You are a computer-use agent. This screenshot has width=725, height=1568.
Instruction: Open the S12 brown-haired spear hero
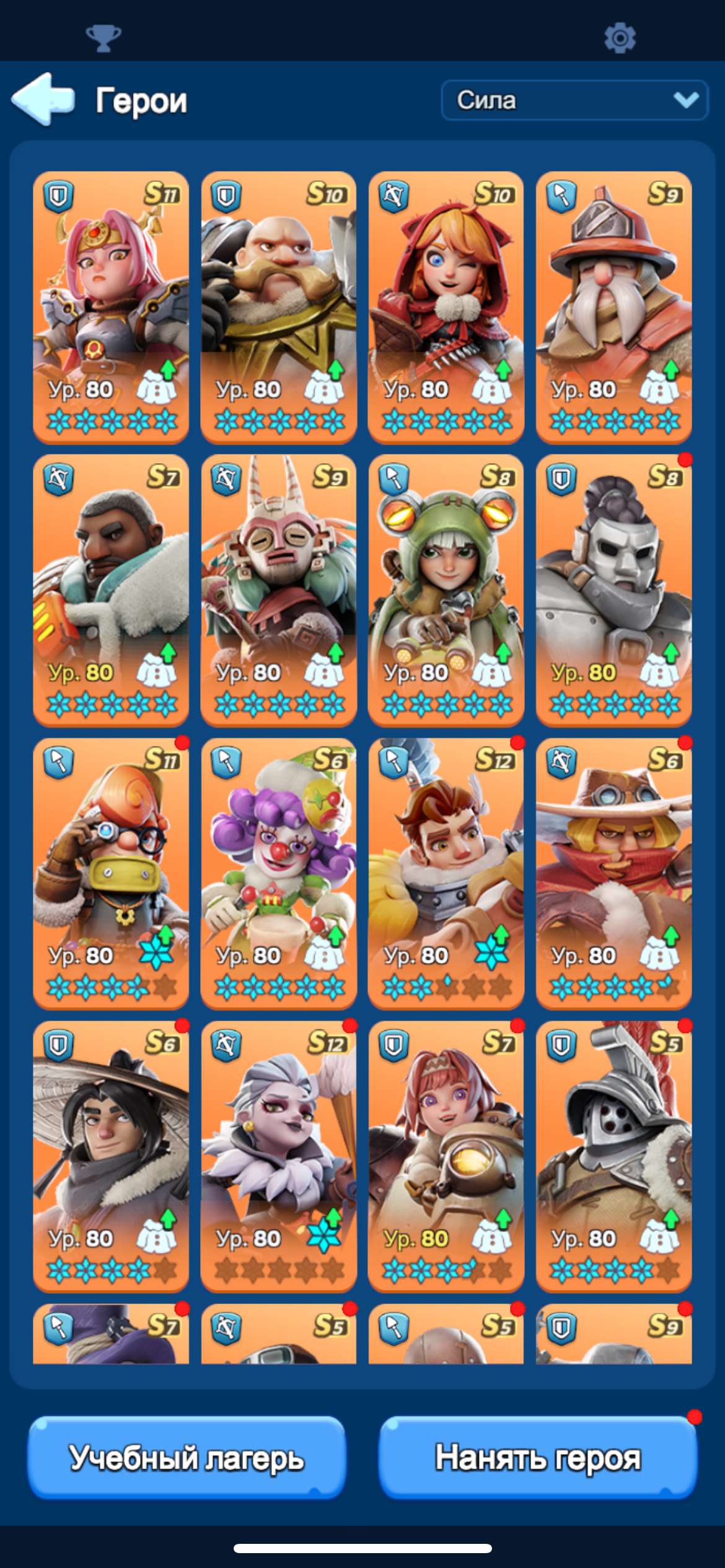point(446,873)
